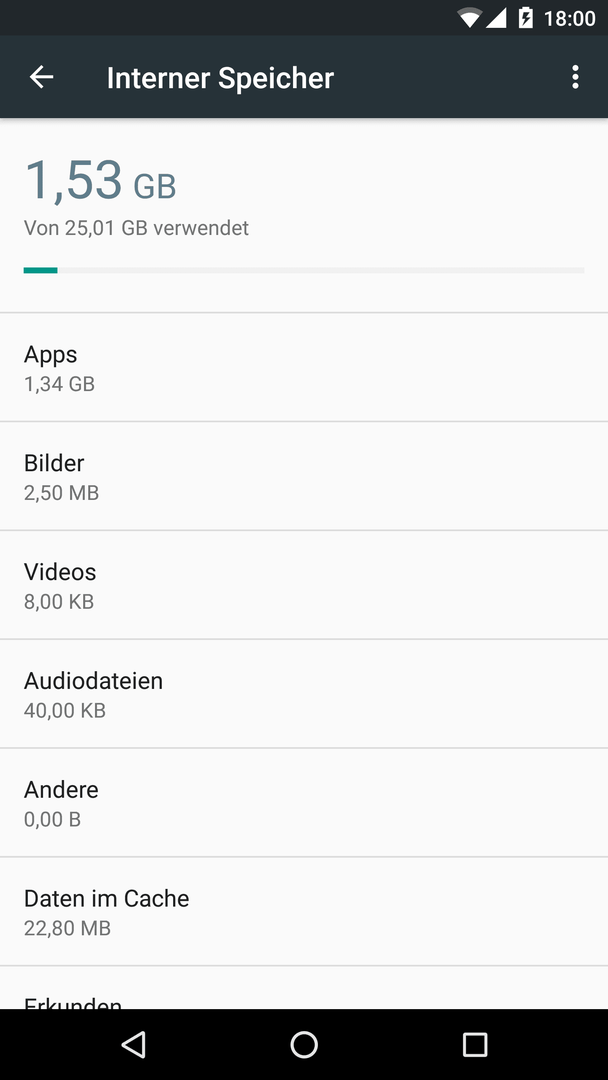This screenshot has width=608, height=1080.
Task: Open the overflow menu
Action: 575,77
